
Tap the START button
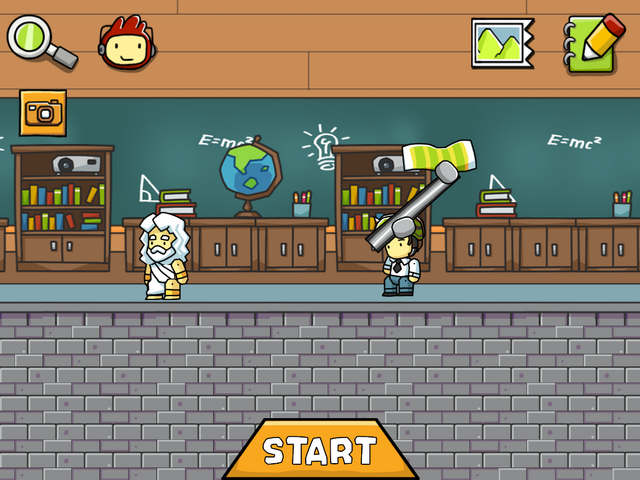point(320,451)
